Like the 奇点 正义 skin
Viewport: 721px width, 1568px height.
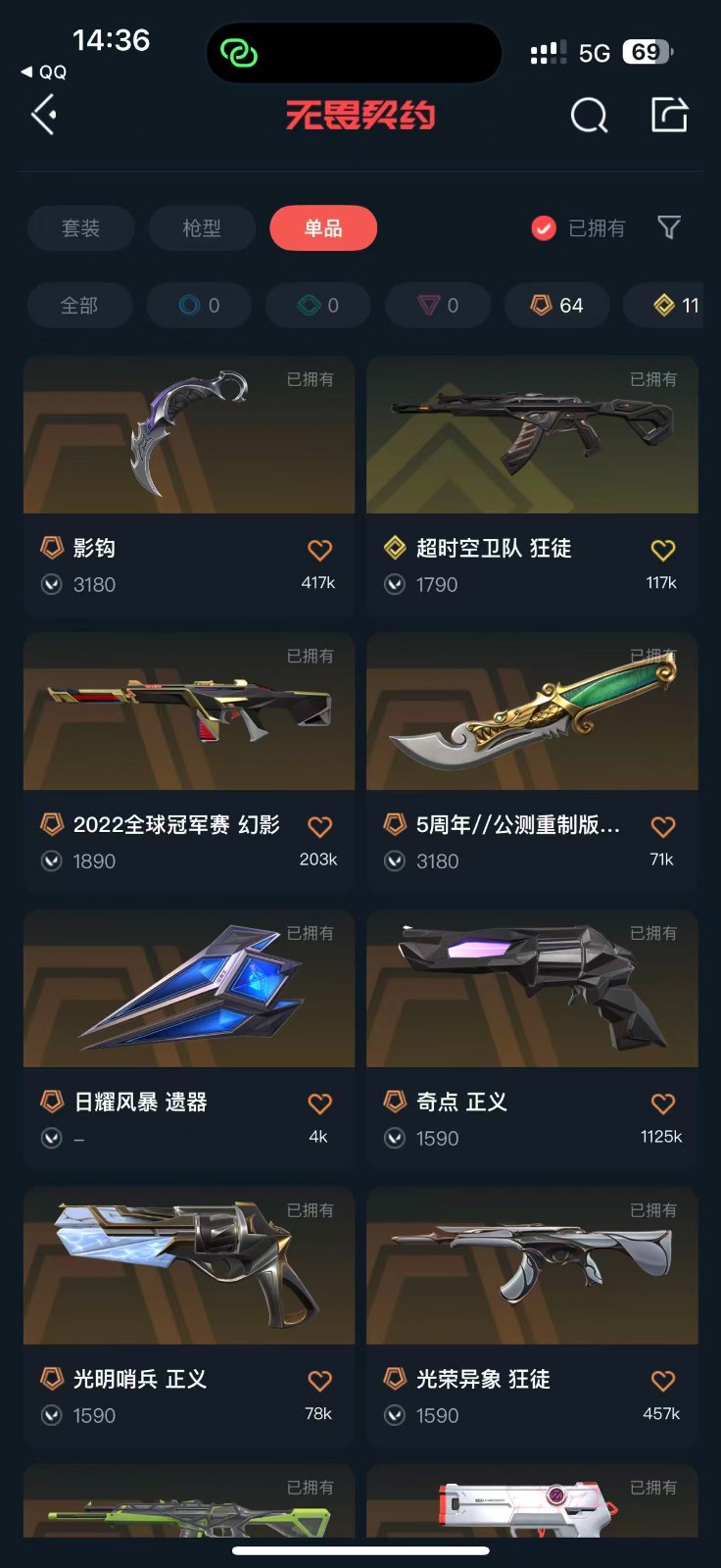click(x=663, y=1103)
